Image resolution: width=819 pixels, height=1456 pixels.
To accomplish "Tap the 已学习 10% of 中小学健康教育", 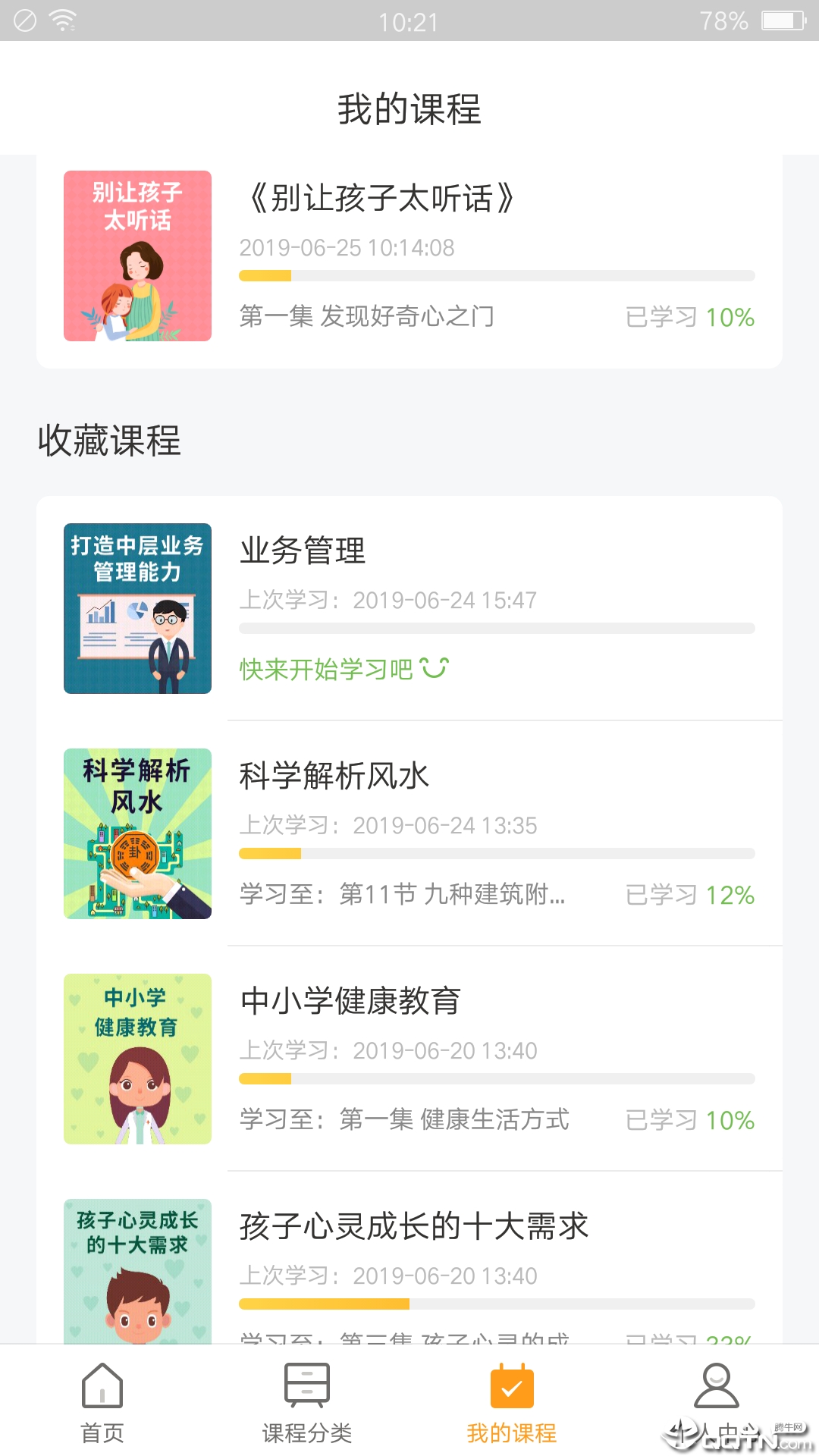I will coord(689,1120).
